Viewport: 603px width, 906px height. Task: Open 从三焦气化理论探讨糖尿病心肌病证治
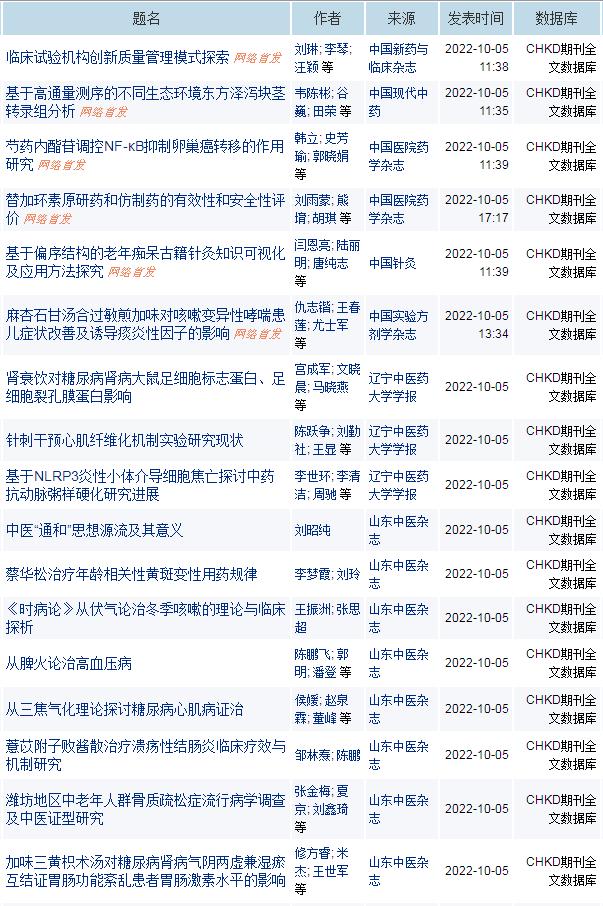[x=124, y=709]
